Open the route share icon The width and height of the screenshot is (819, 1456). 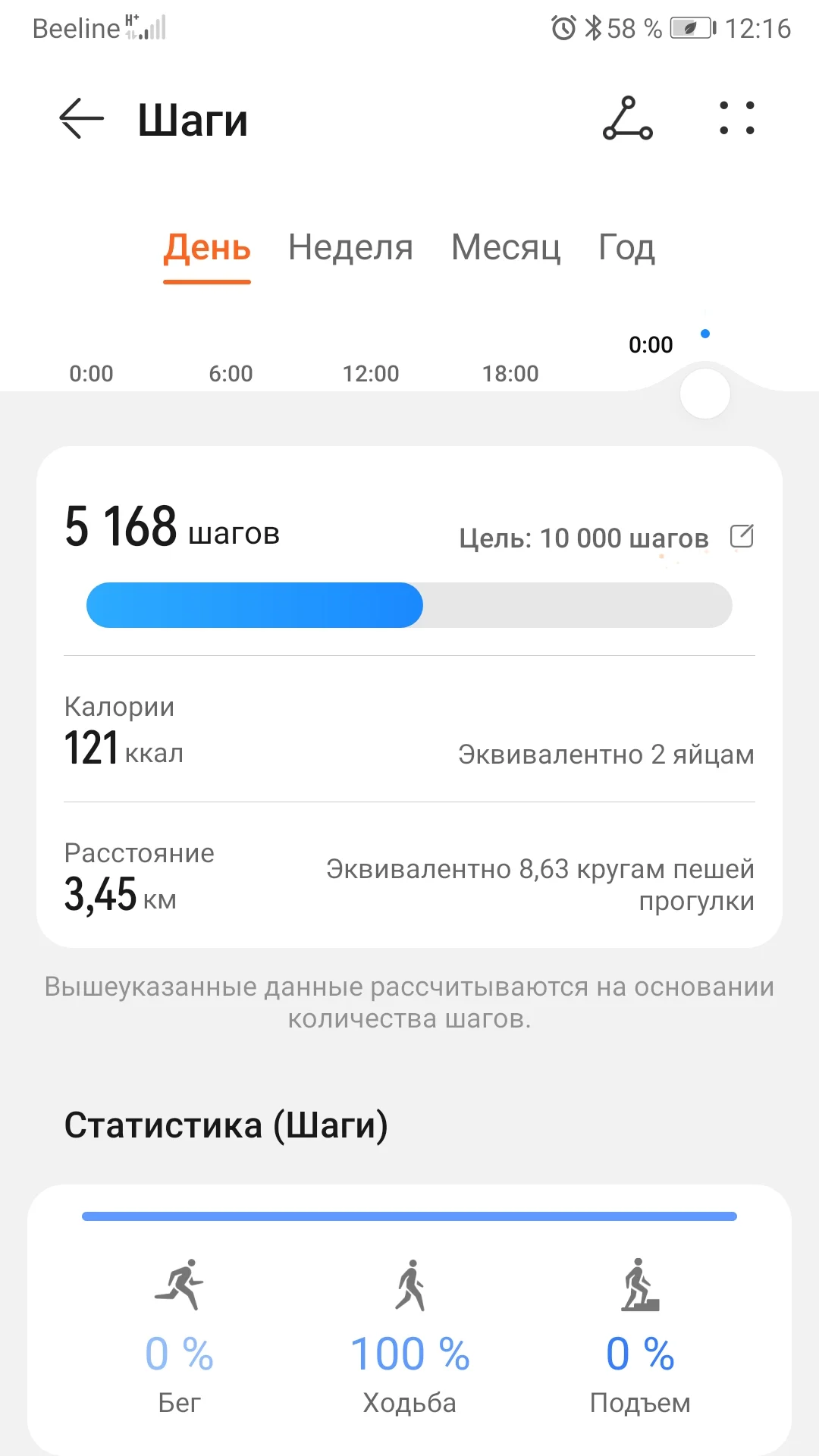tap(627, 119)
